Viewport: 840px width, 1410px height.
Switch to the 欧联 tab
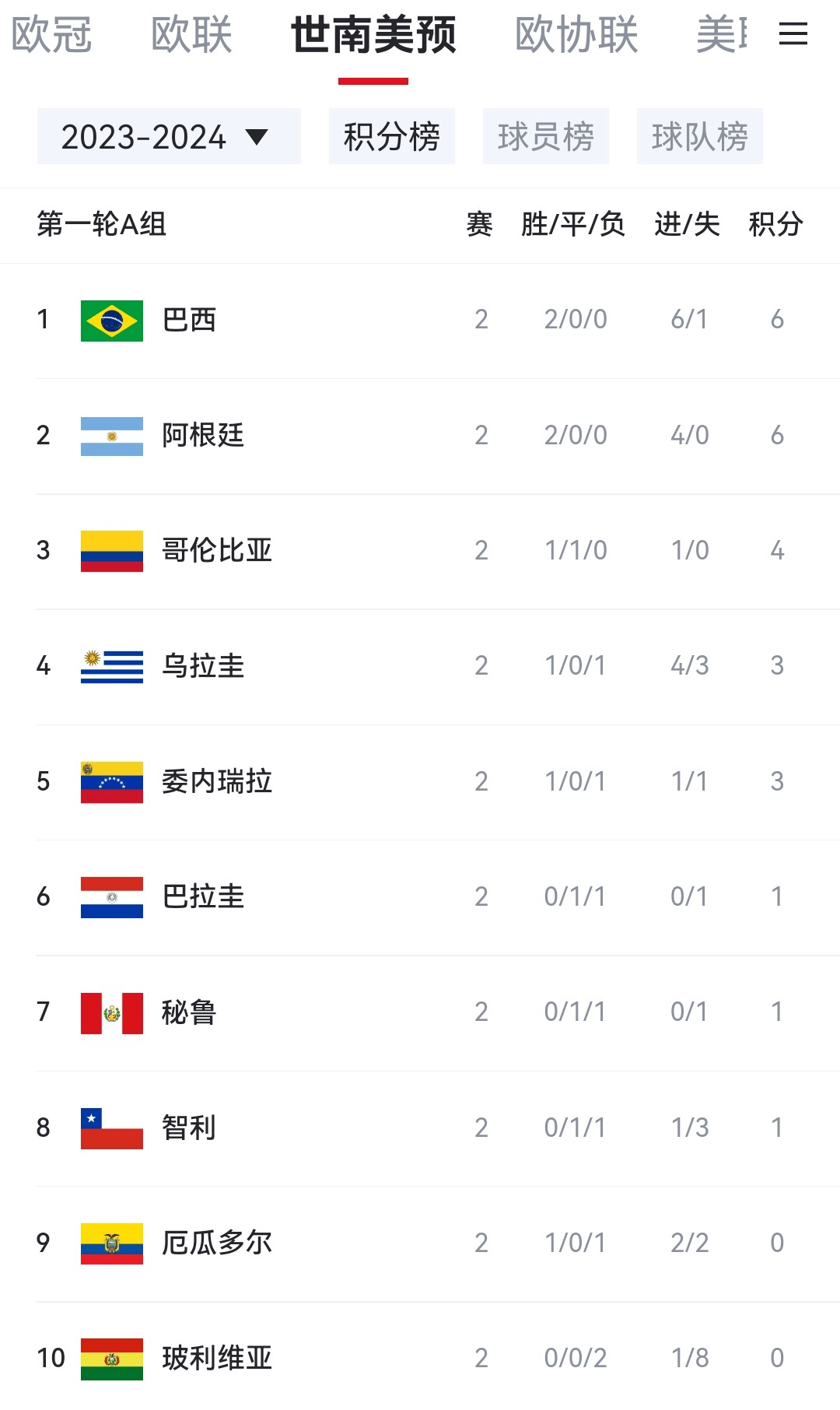pos(192,36)
